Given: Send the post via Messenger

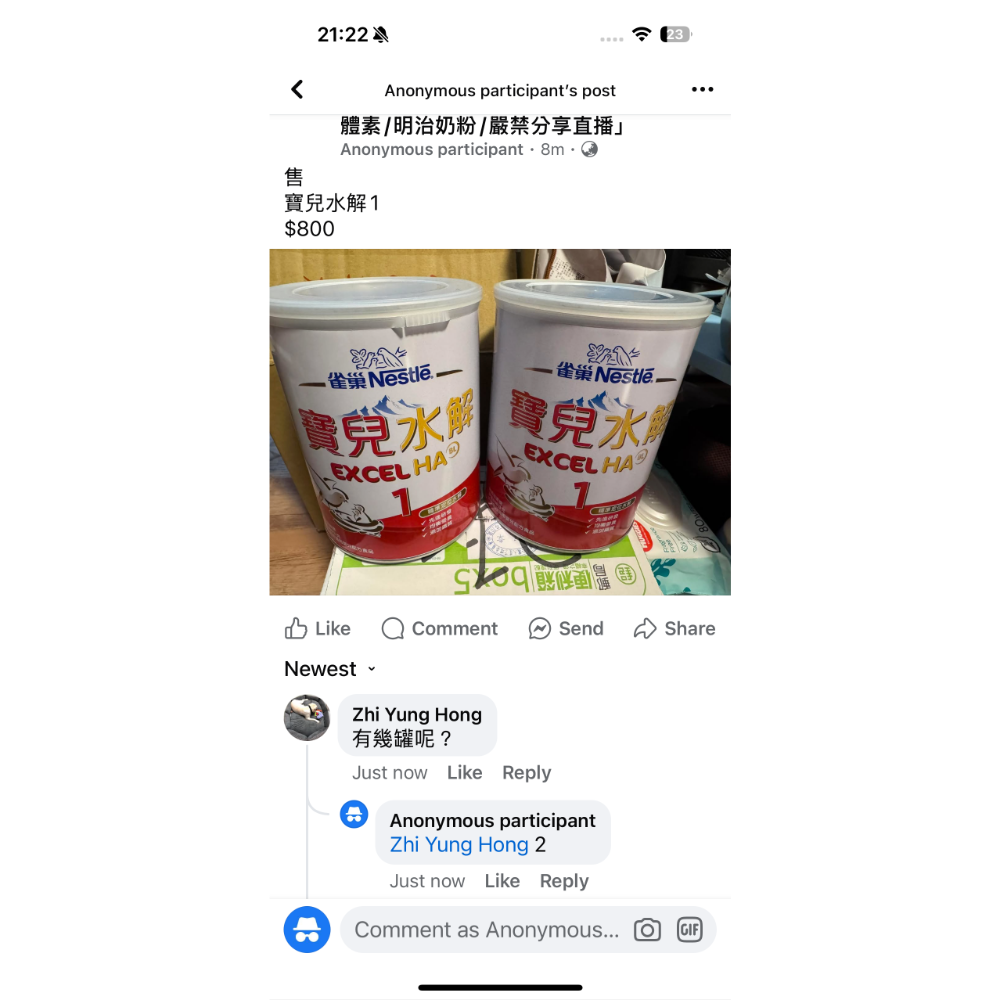Looking at the screenshot, I should click(x=566, y=628).
